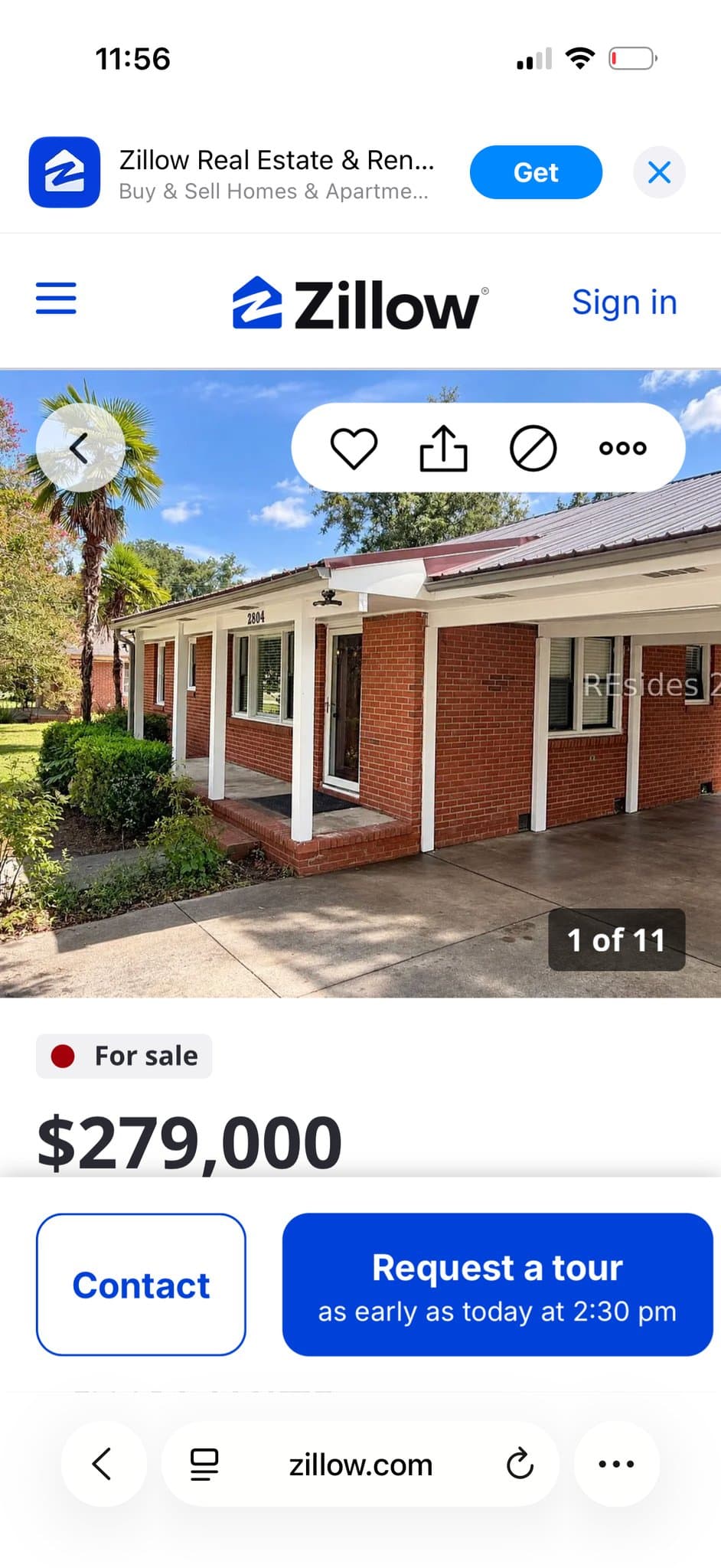
Task: Open the browser page tools icon
Action: 204,1464
